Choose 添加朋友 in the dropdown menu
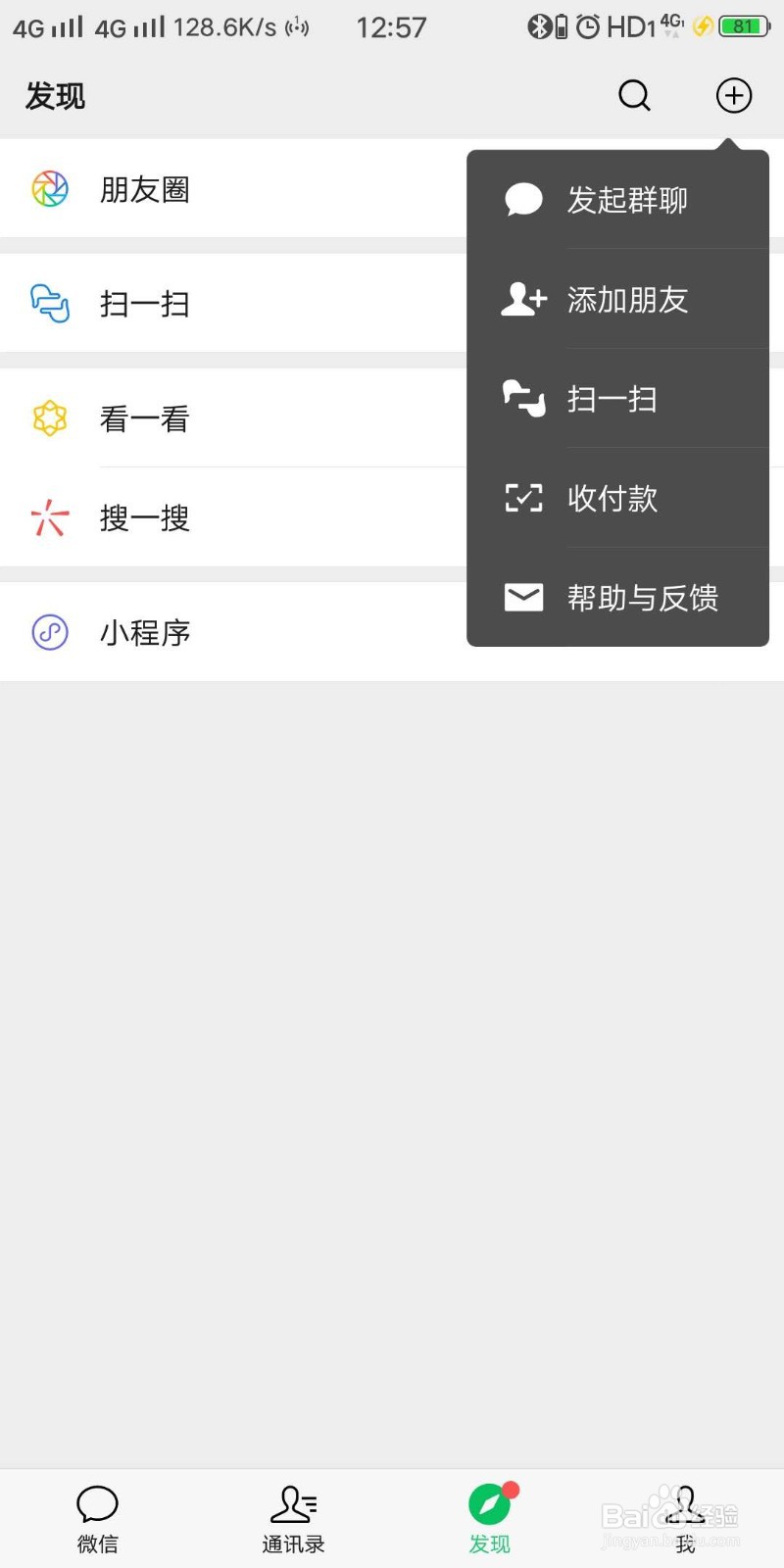Screen dimensions: 784x1568 [627, 300]
